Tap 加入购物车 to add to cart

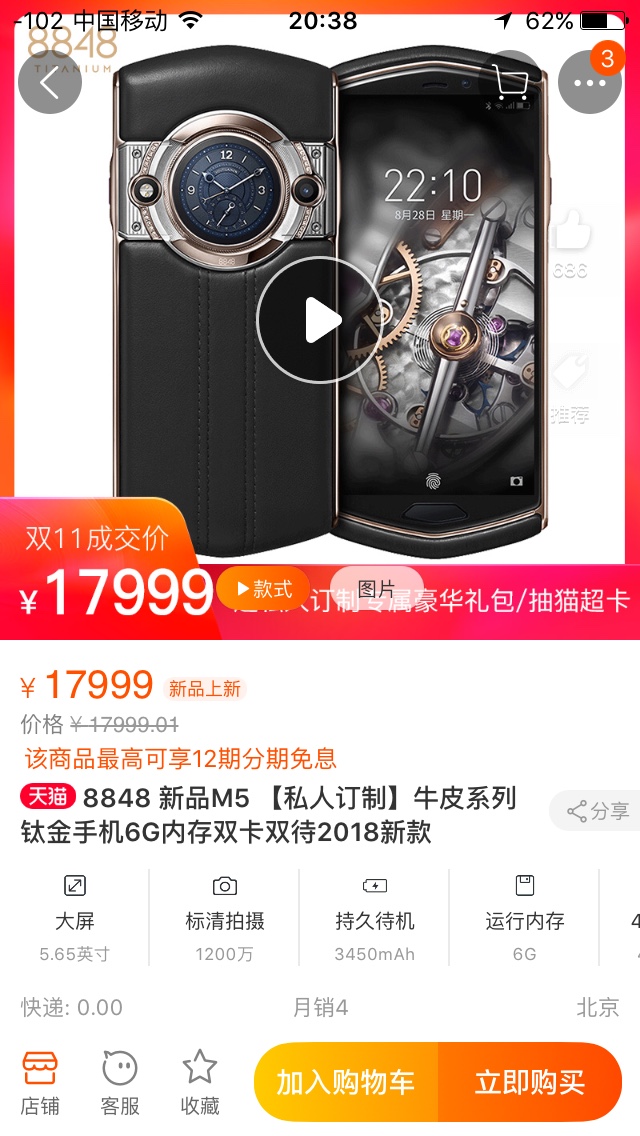coord(346,1082)
